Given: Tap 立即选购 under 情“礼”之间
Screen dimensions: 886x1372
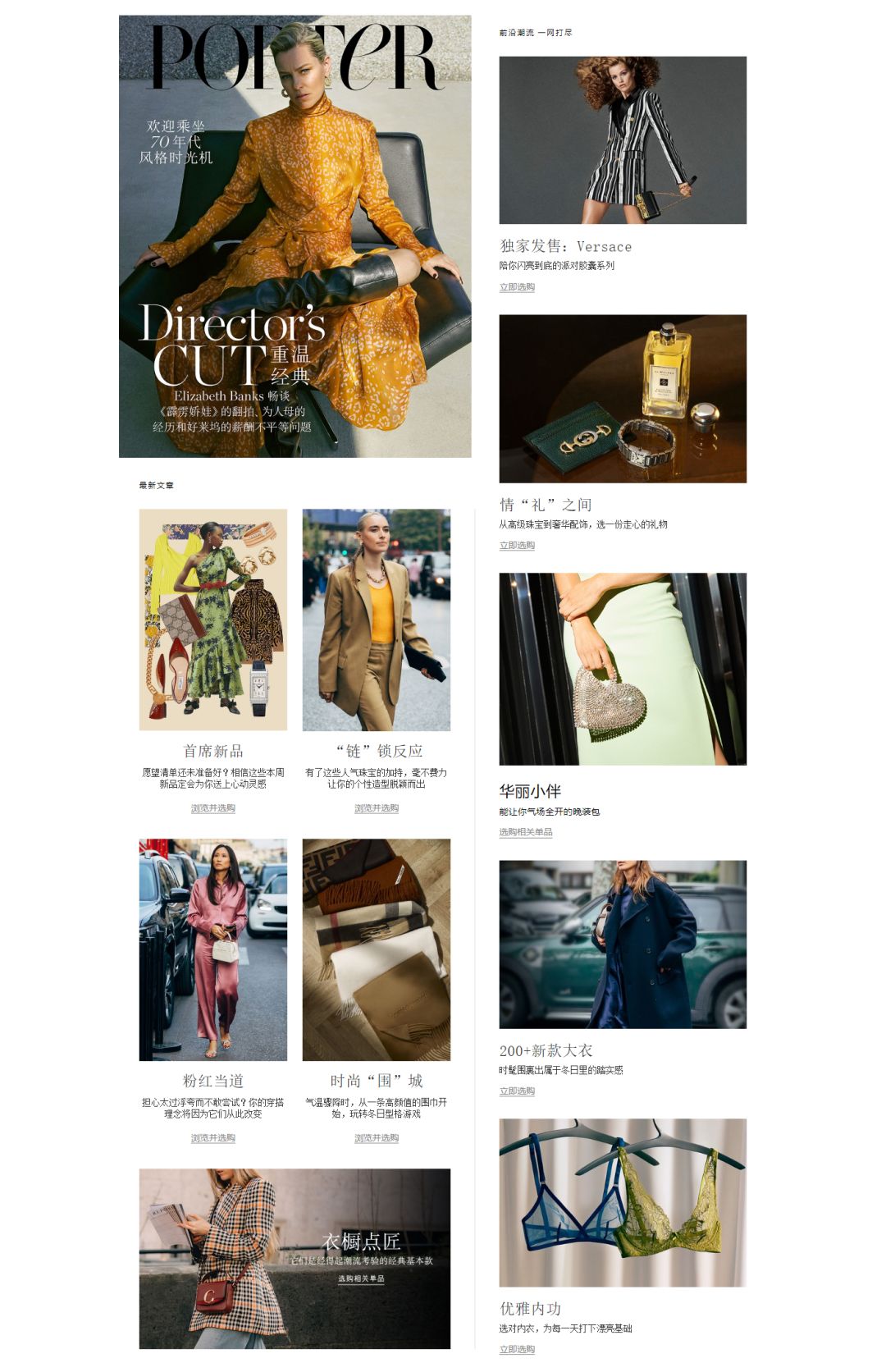Looking at the screenshot, I should 517,546.
